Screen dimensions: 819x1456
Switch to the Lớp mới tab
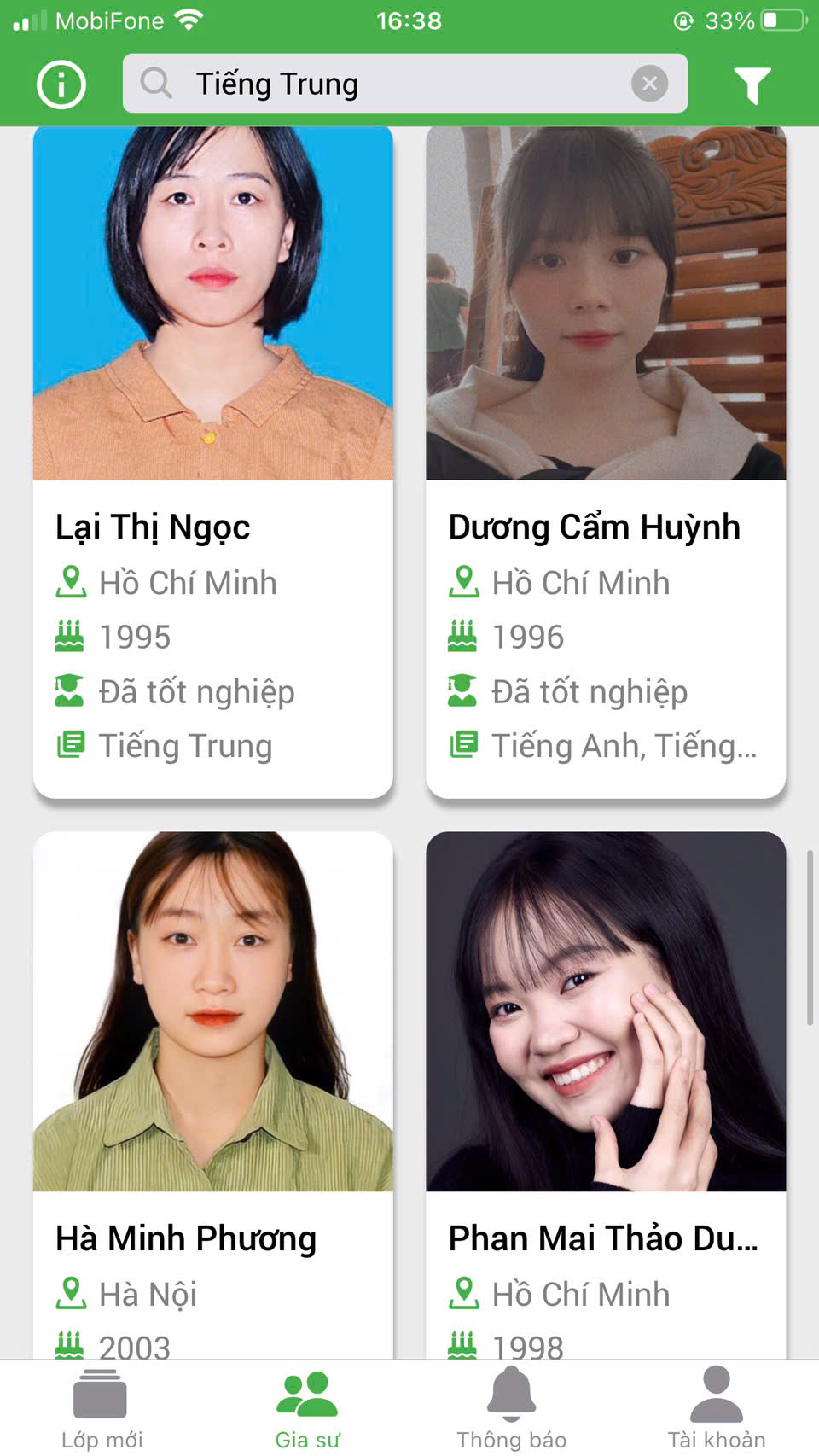[102, 1408]
